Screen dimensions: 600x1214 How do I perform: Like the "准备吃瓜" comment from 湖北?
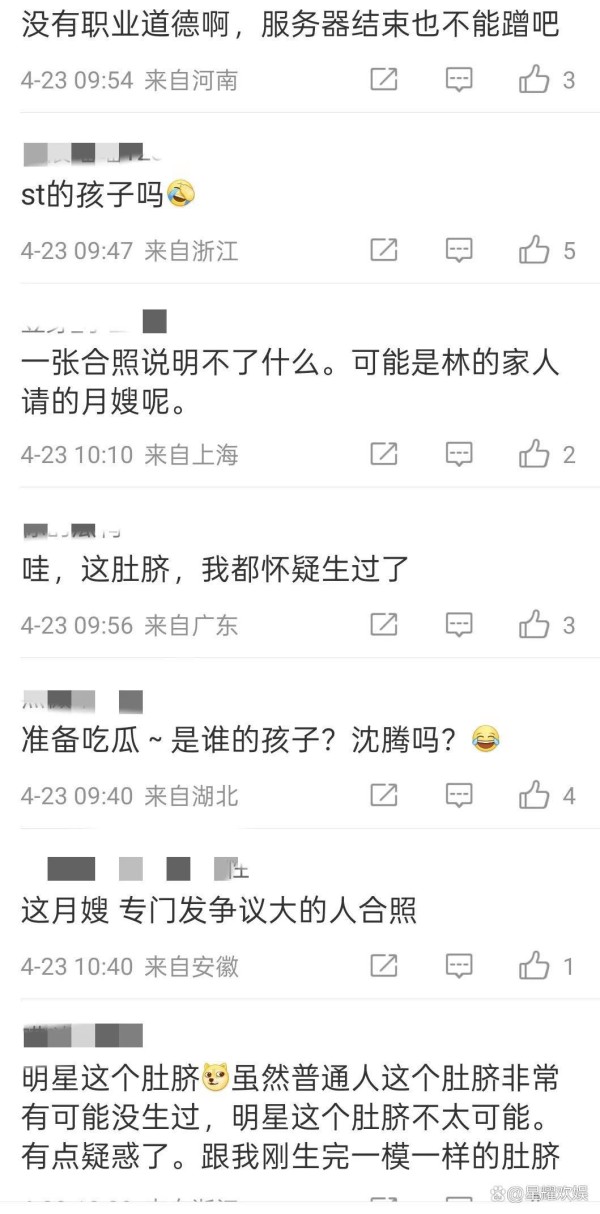[534, 796]
